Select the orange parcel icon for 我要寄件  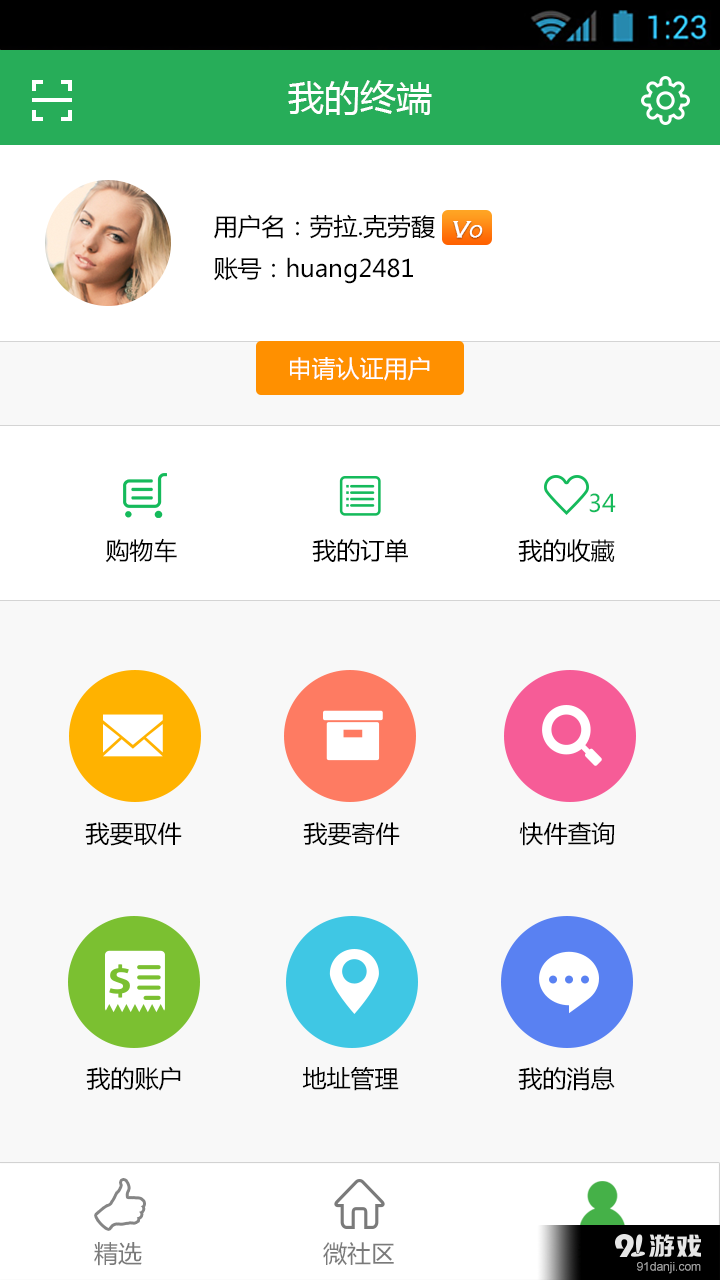(x=350, y=735)
